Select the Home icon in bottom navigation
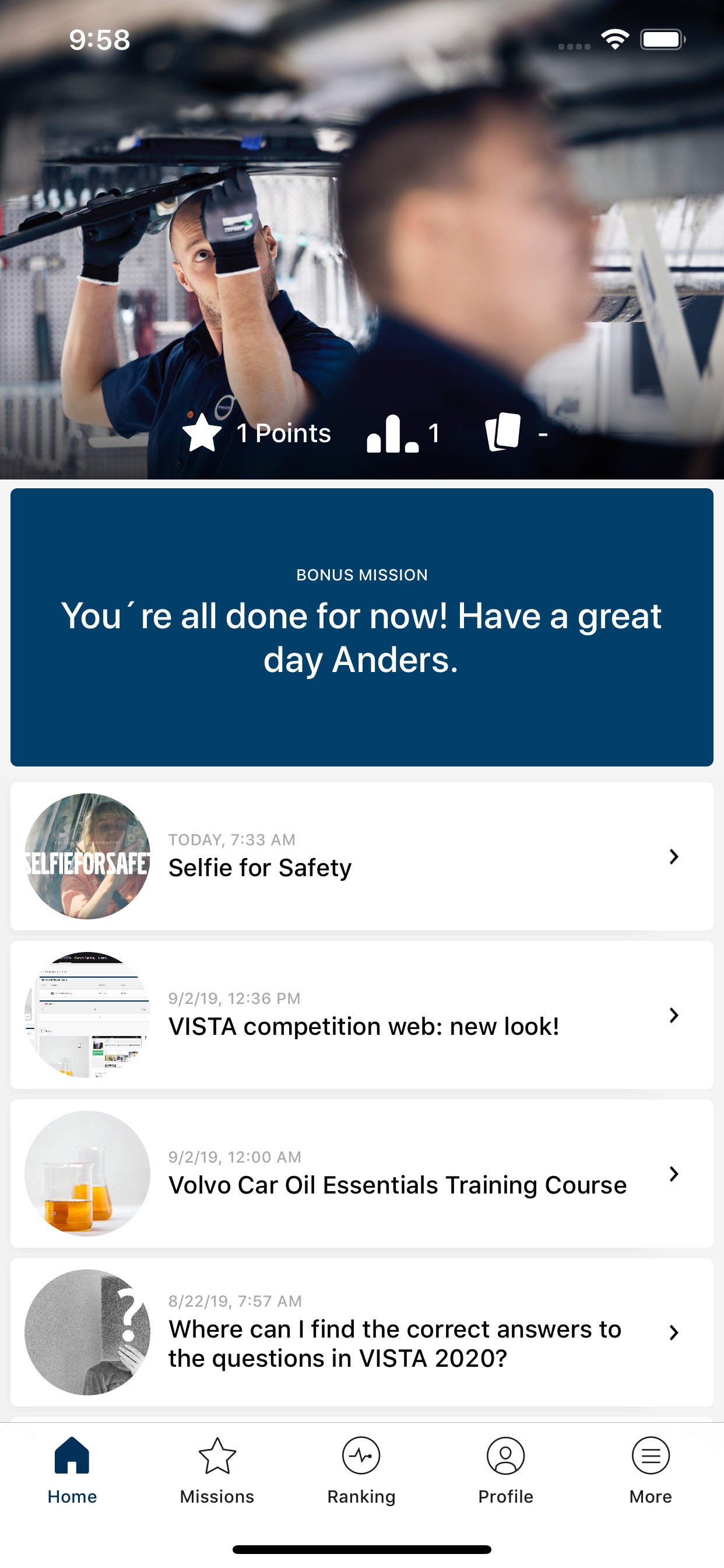The width and height of the screenshot is (724, 1568). click(x=72, y=1457)
